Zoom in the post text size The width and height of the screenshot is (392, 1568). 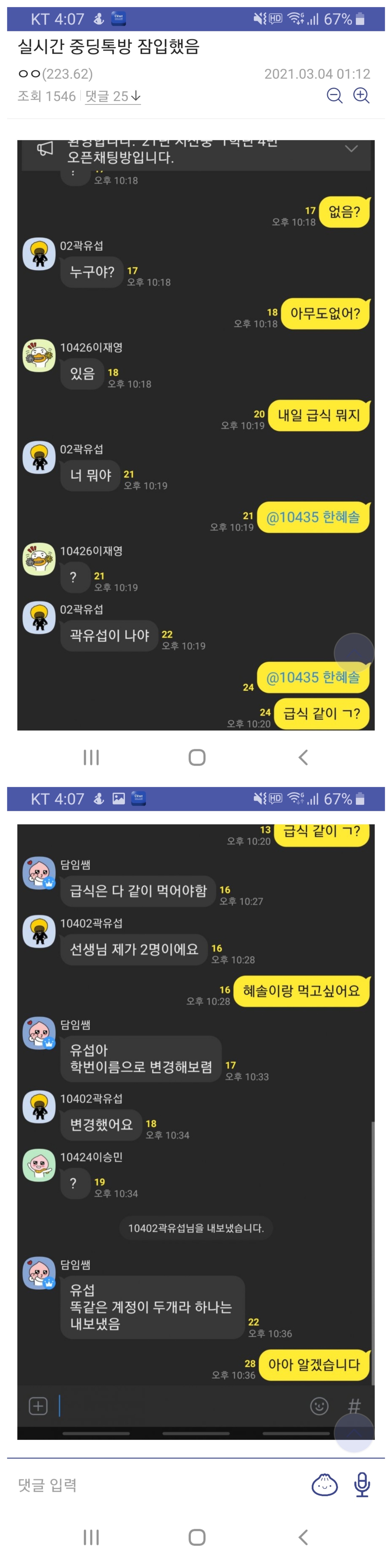point(362,96)
